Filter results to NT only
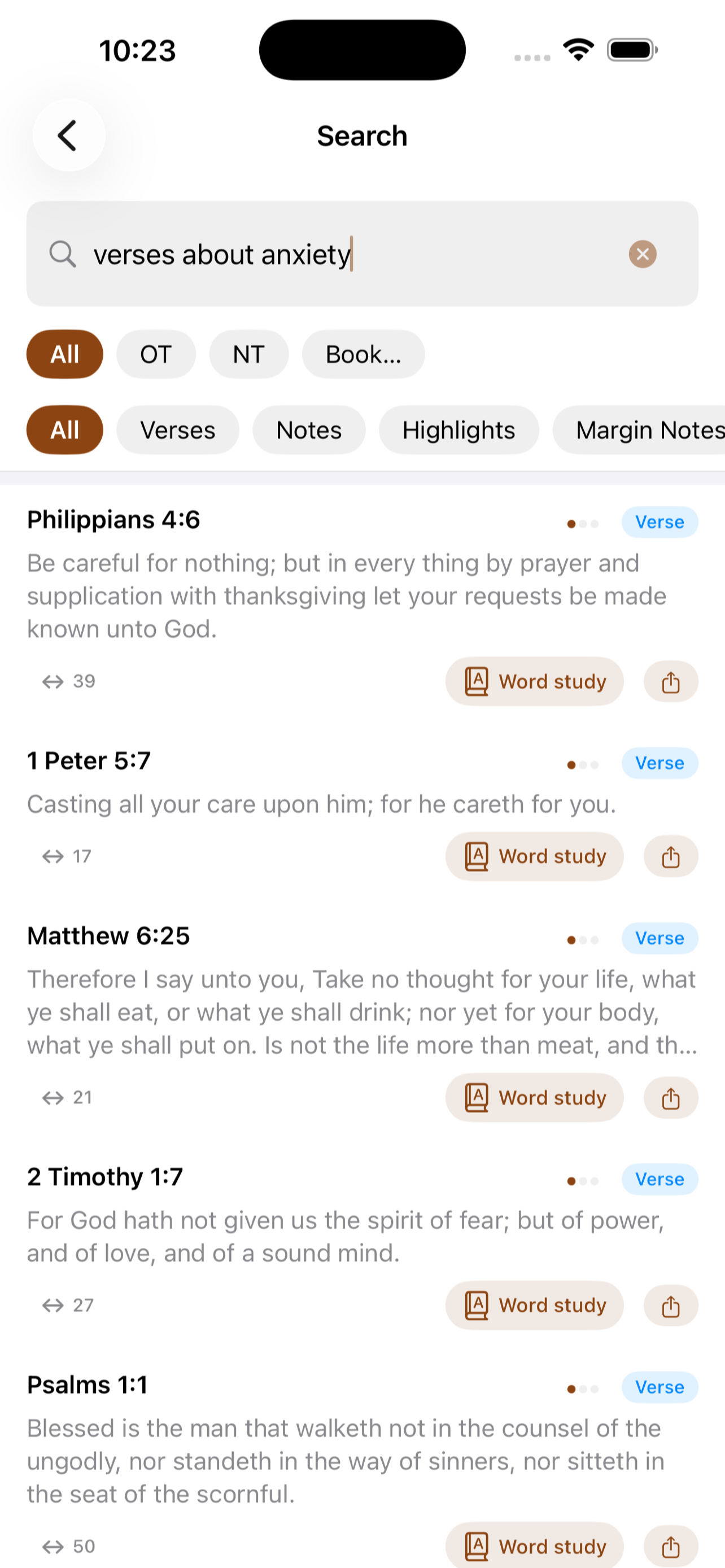The image size is (725, 1568). coord(248,354)
